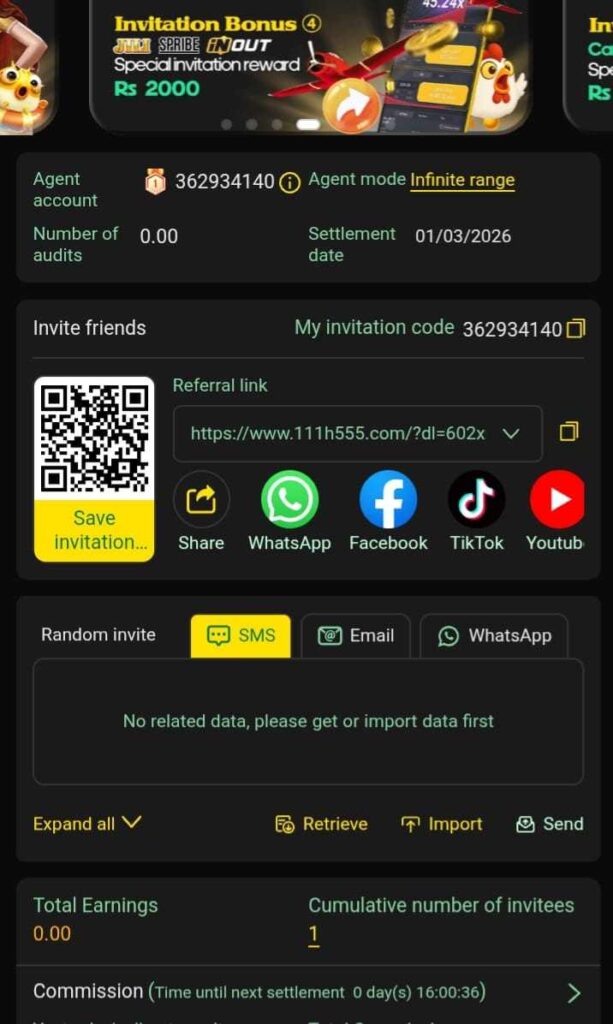This screenshot has height=1024, width=613.
Task: Expand the referral link dropdown
Action: [x=511, y=433]
